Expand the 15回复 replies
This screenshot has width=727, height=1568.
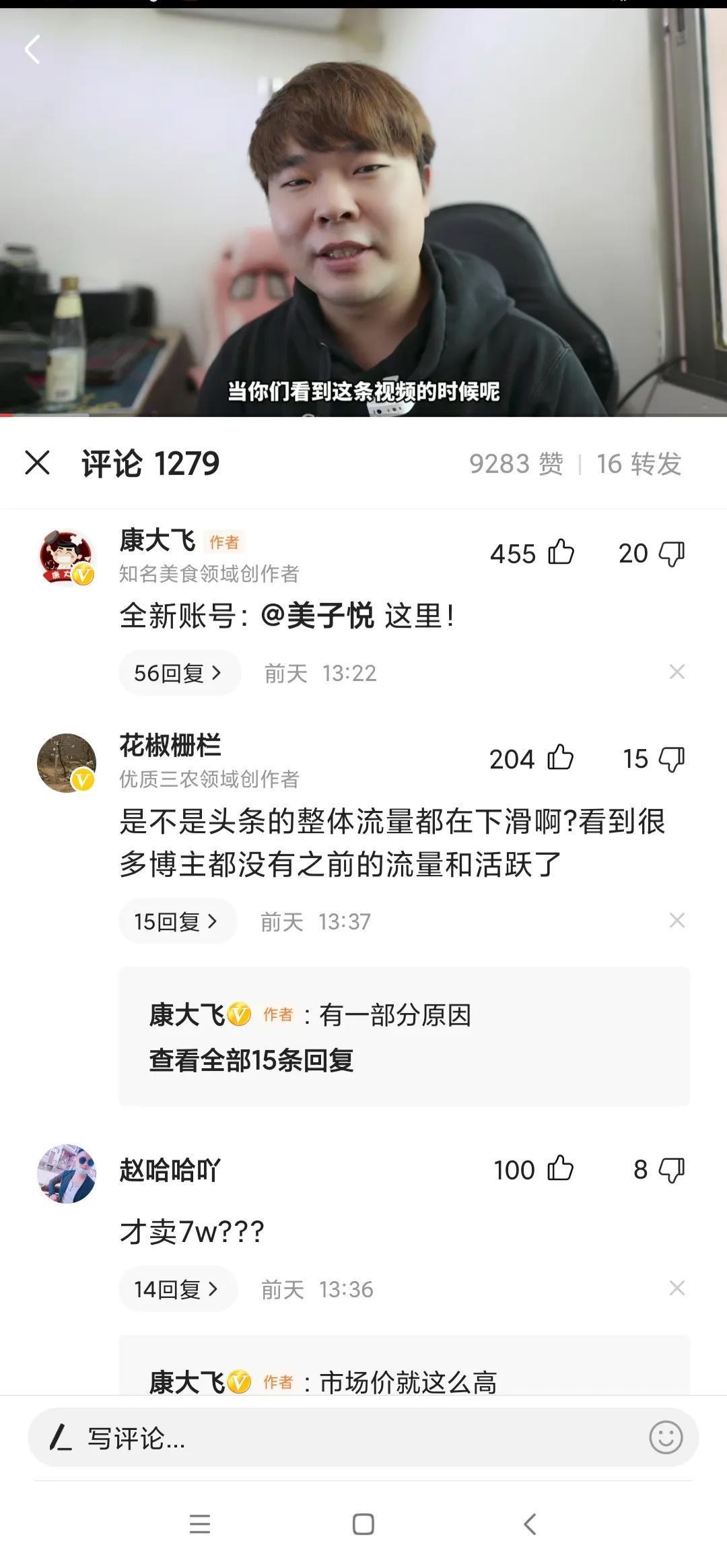pyautogui.click(x=176, y=921)
